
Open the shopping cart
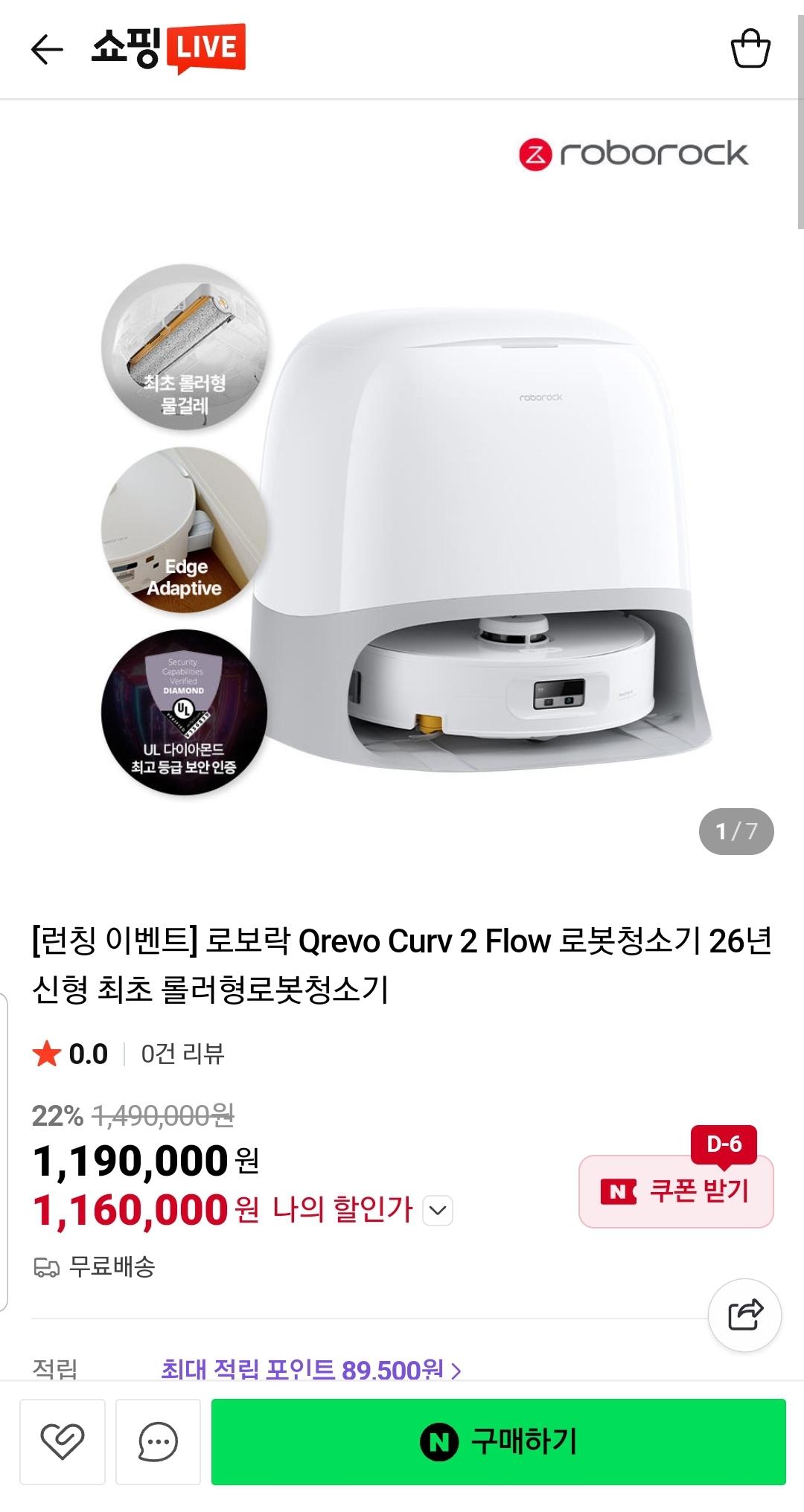[x=750, y=49]
